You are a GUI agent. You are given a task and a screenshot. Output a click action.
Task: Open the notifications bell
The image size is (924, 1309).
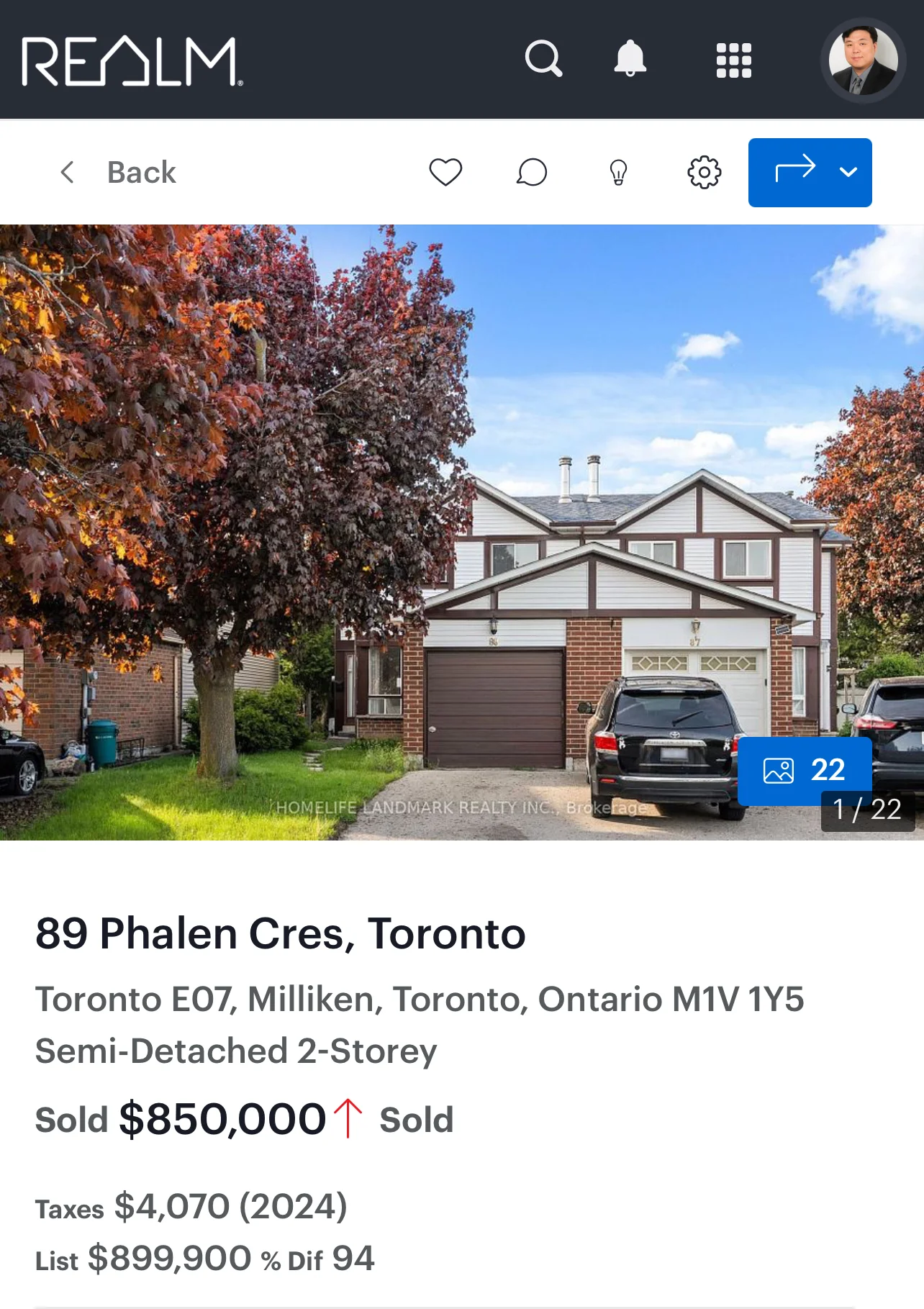pos(630,59)
